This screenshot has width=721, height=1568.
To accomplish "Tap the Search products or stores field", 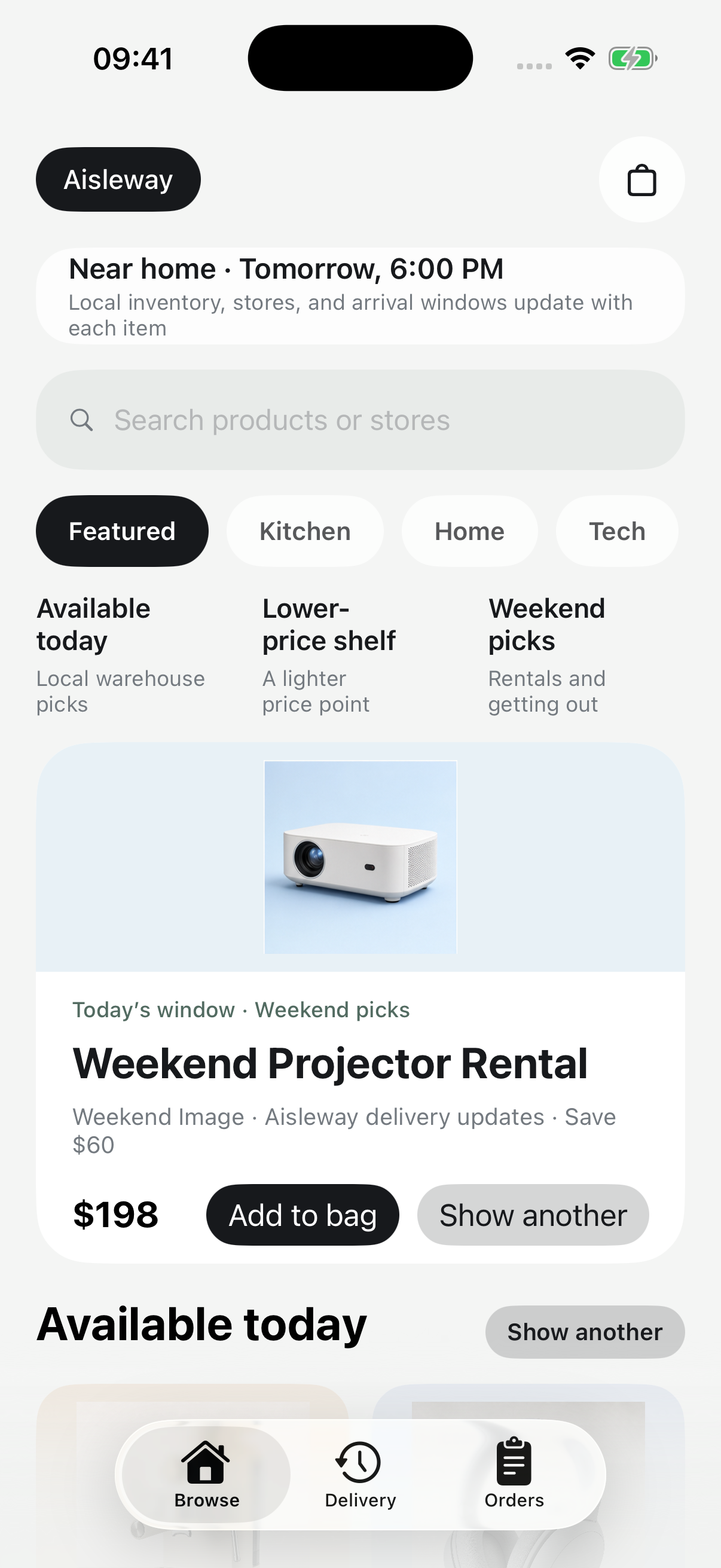I will coord(360,420).
